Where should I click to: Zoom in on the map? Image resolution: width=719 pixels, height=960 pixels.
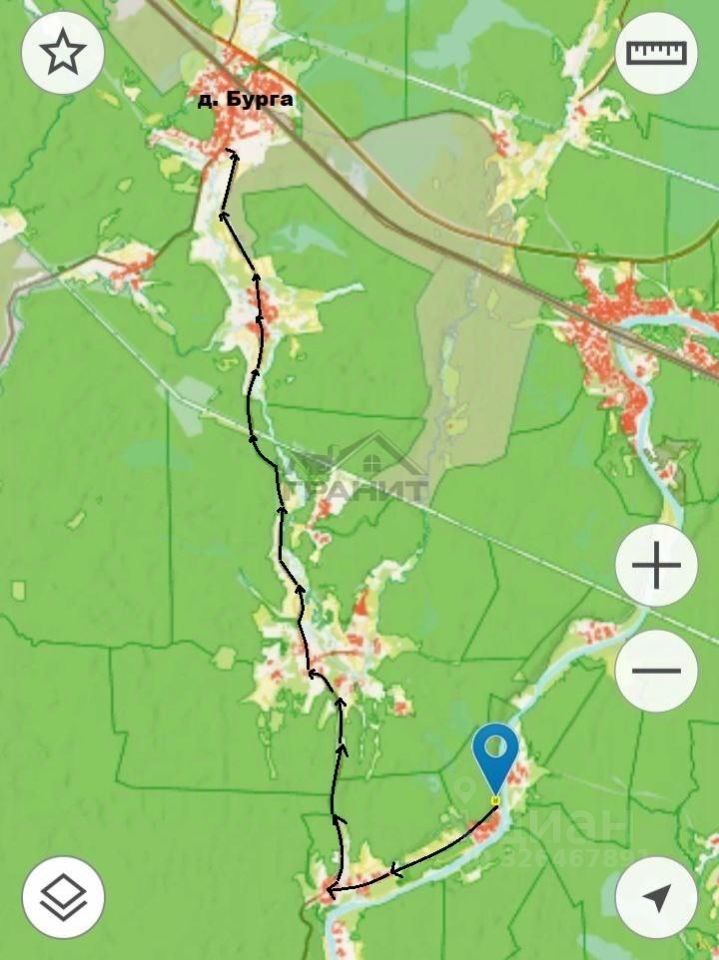pos(656,566)
